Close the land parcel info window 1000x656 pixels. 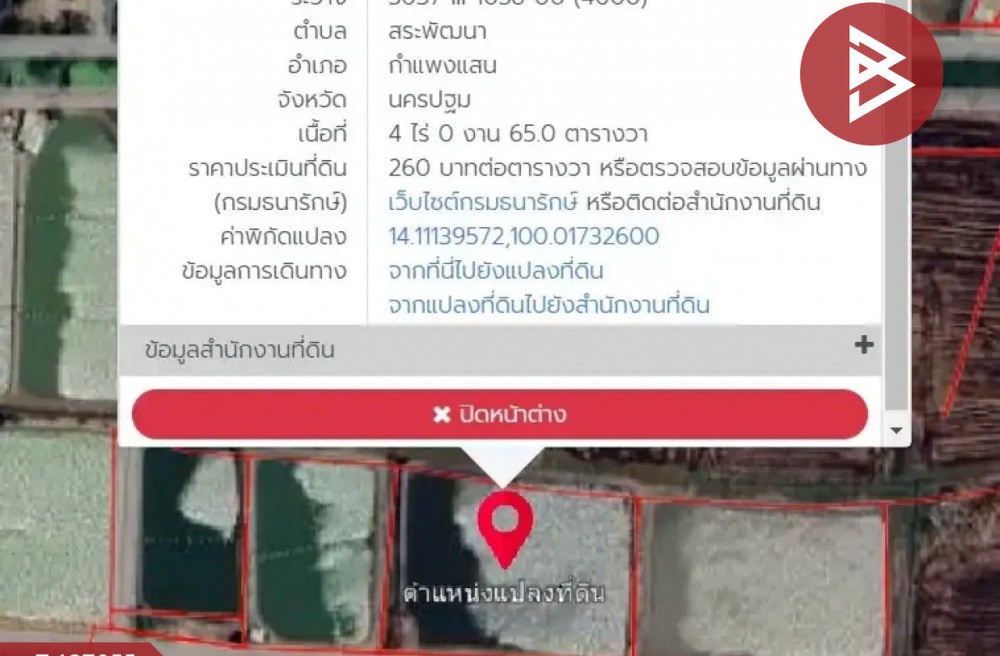pos(499,414)
